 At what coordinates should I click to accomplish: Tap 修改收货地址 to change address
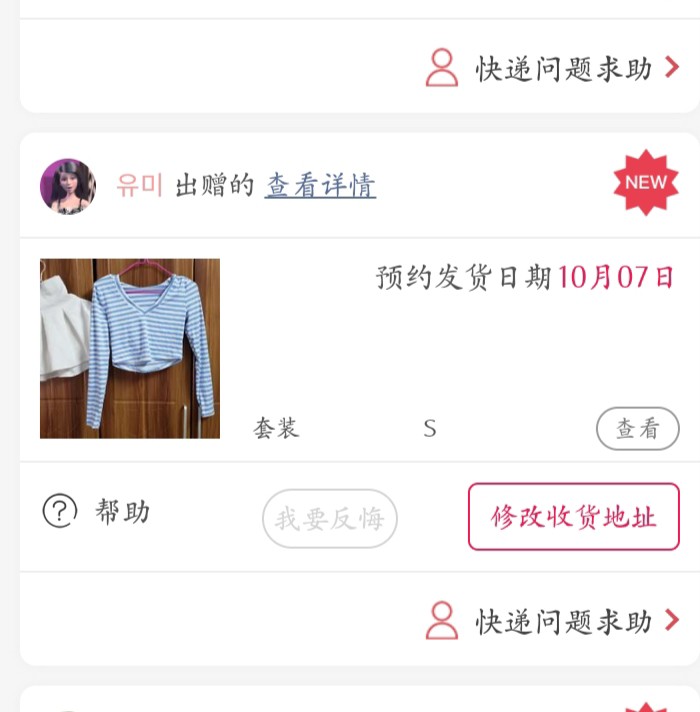(573, 517)
